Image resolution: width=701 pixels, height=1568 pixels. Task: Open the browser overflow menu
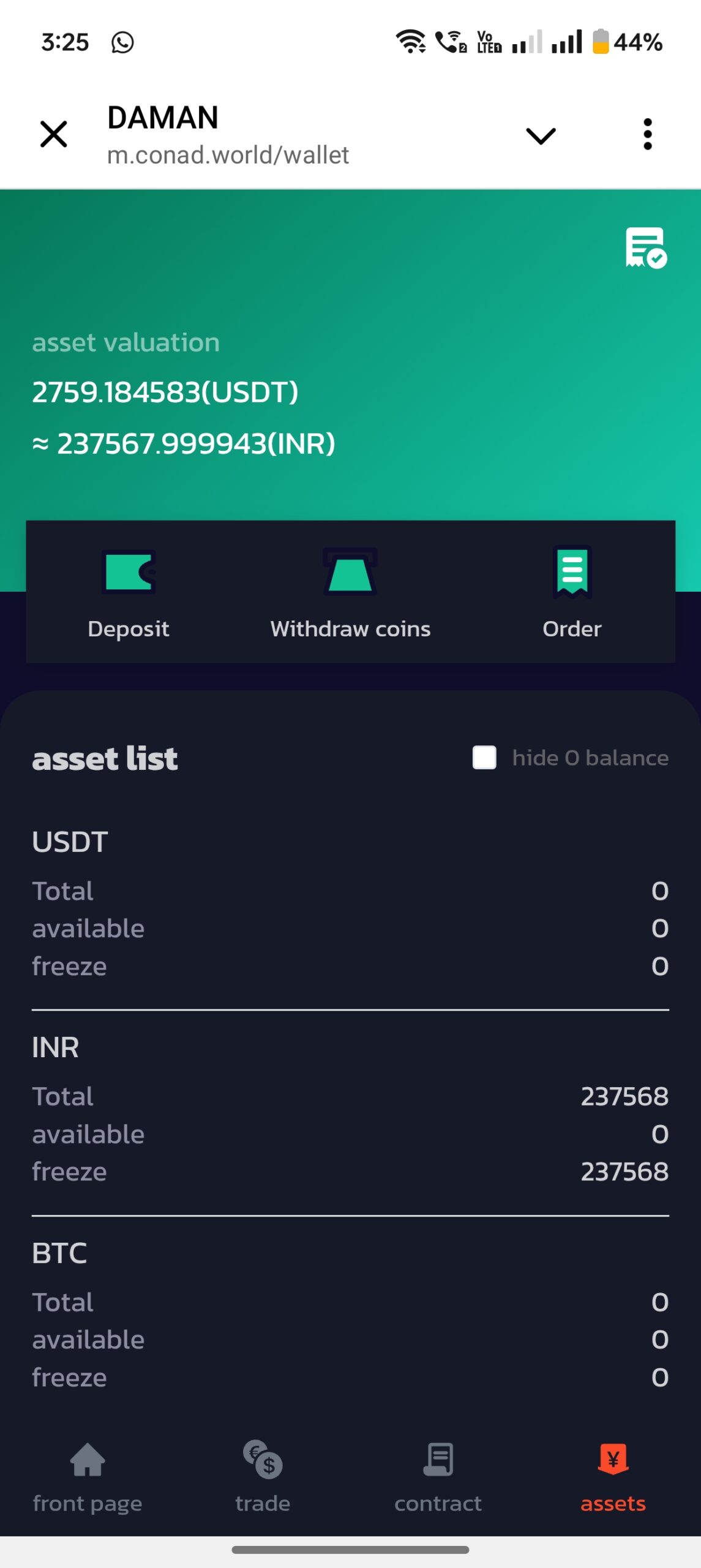coord(647,134)
